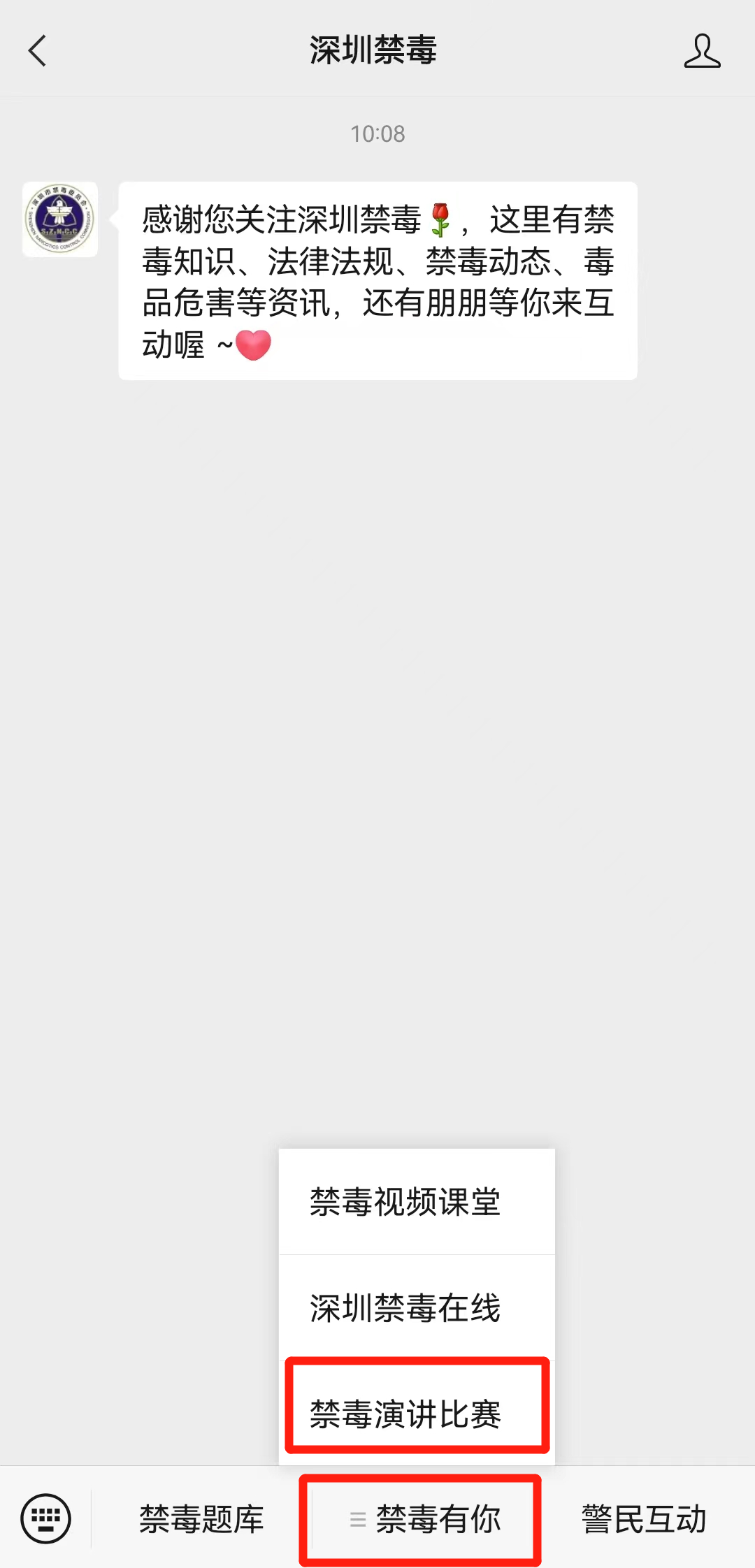This screenshot has width=755, height=1568.
Task: Open the 警民互动 menu
Action: click(644, 1518)
